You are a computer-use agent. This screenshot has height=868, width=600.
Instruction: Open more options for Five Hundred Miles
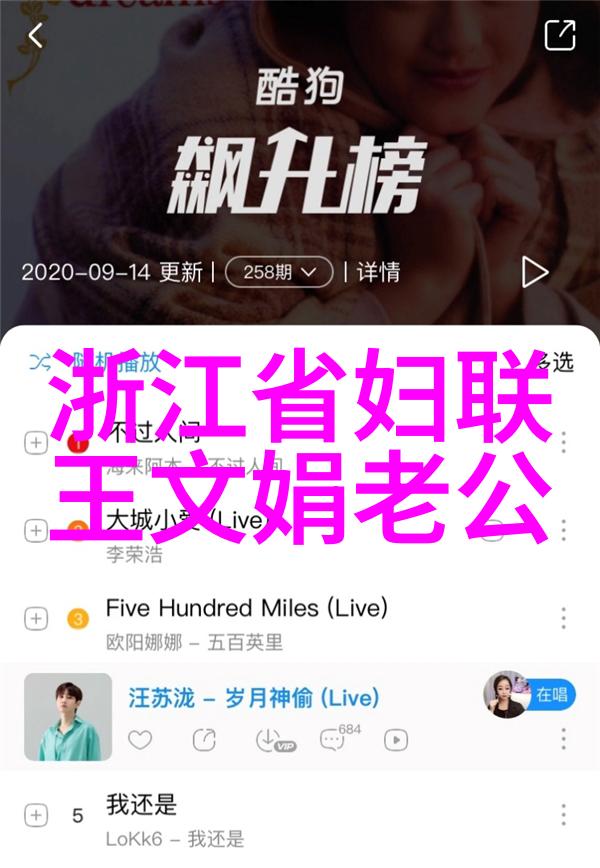point(564,619)
